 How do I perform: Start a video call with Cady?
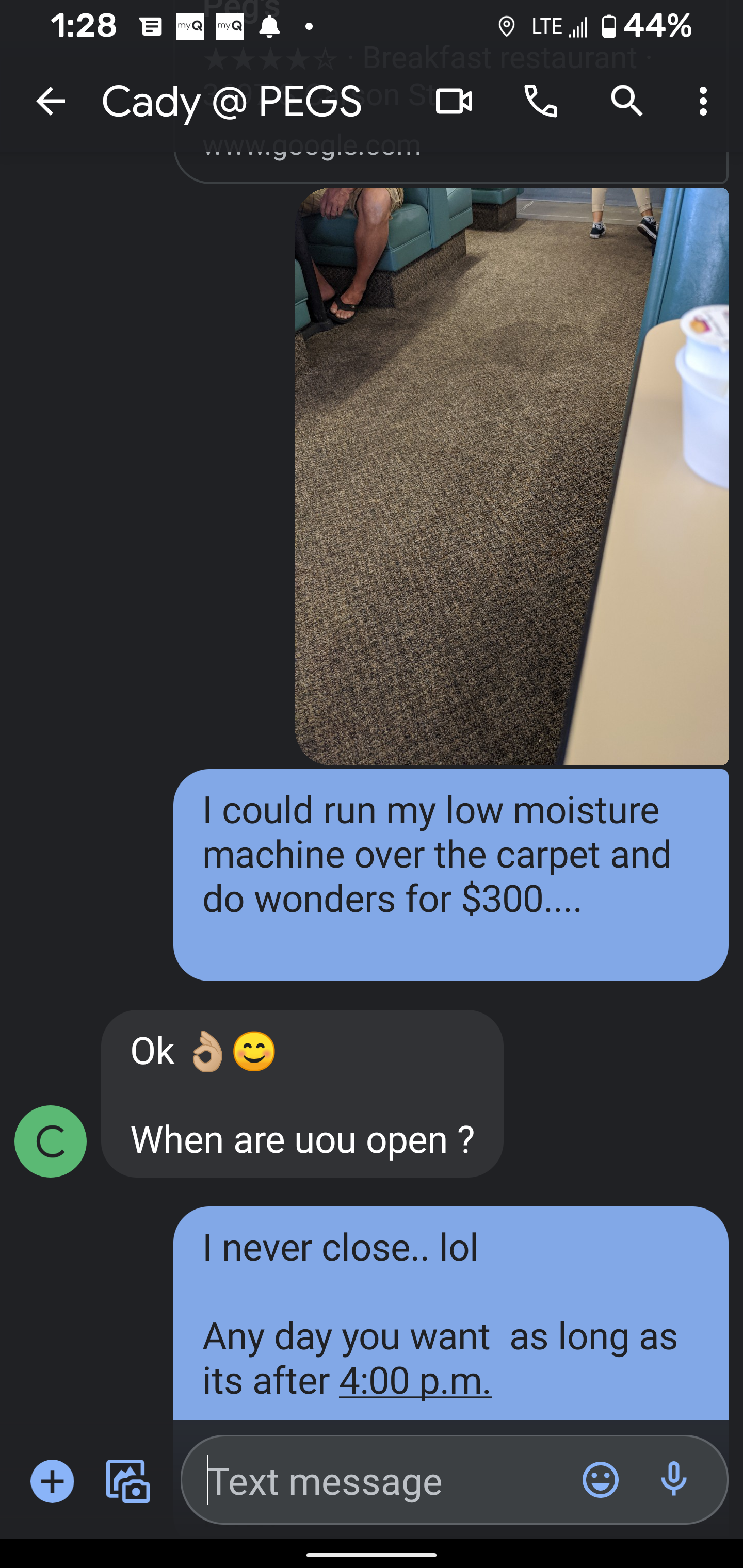454,101
